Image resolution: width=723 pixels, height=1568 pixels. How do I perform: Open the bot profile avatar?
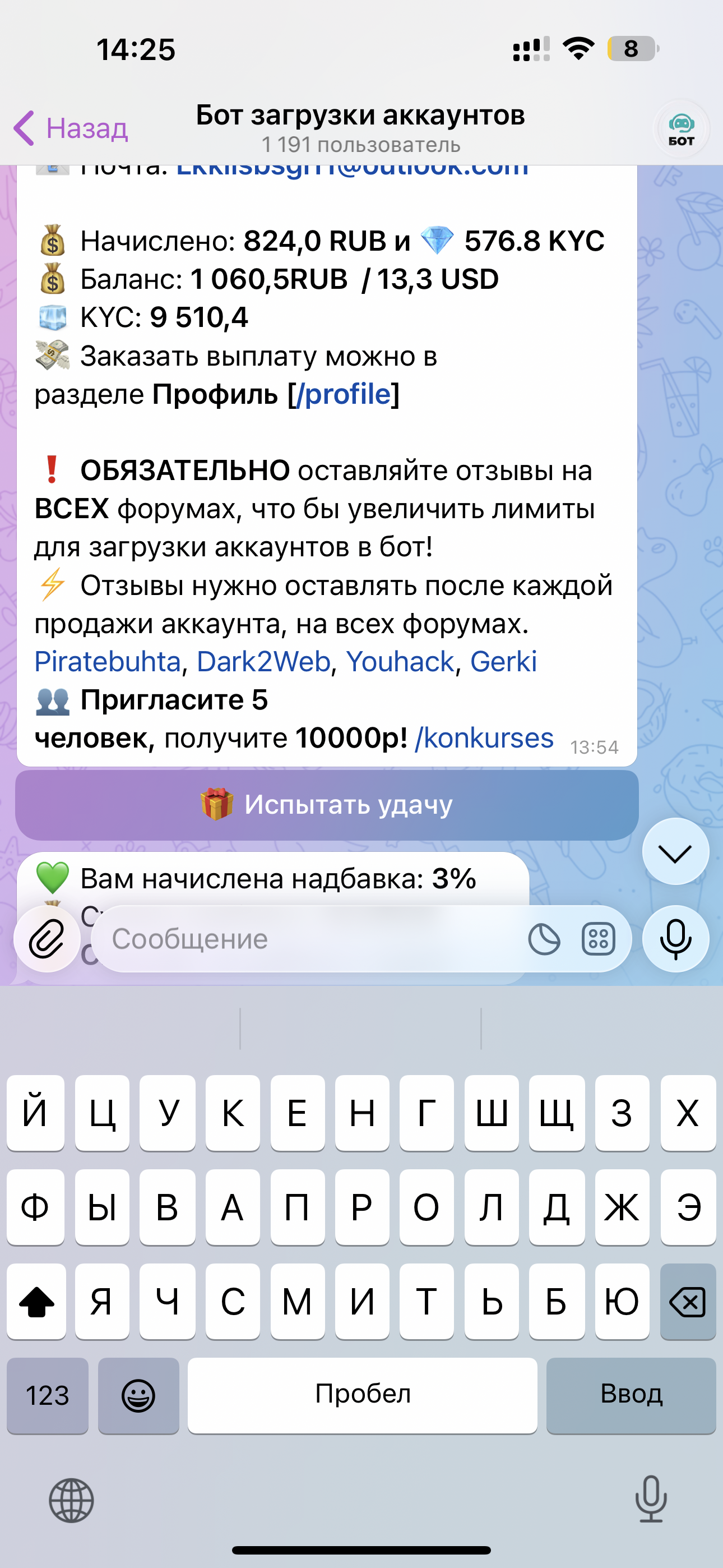[x=681, y=129]
